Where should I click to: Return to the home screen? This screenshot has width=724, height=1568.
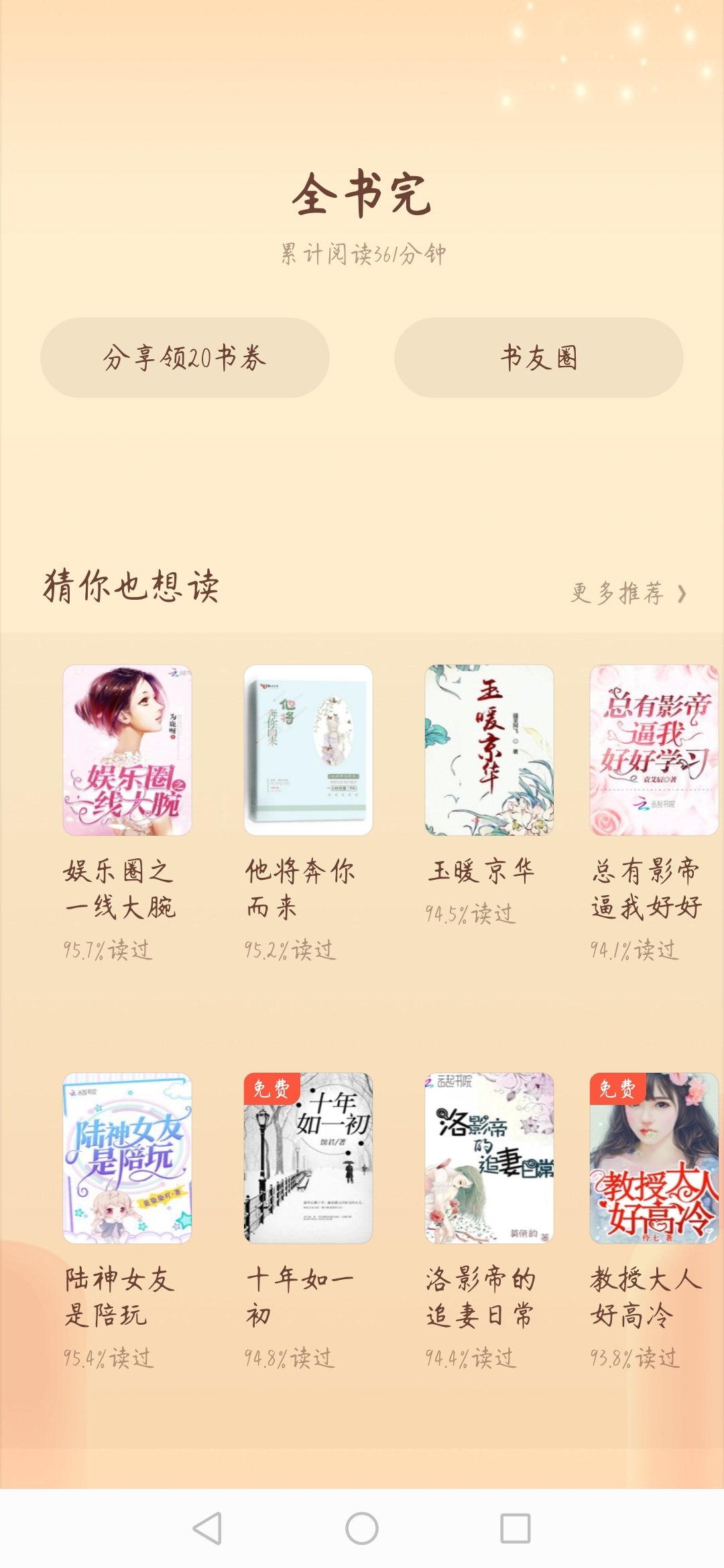pos(362,1528)
